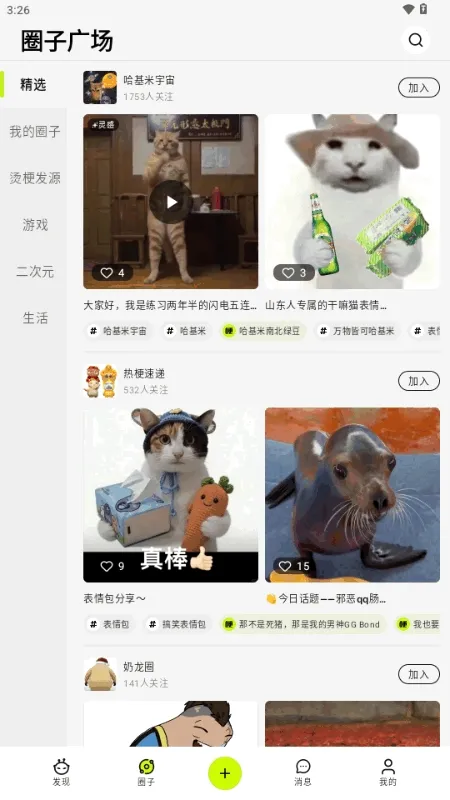Open the cat with beer bottle post
This screenshot has width=450, height=800.
pos(352,202)
